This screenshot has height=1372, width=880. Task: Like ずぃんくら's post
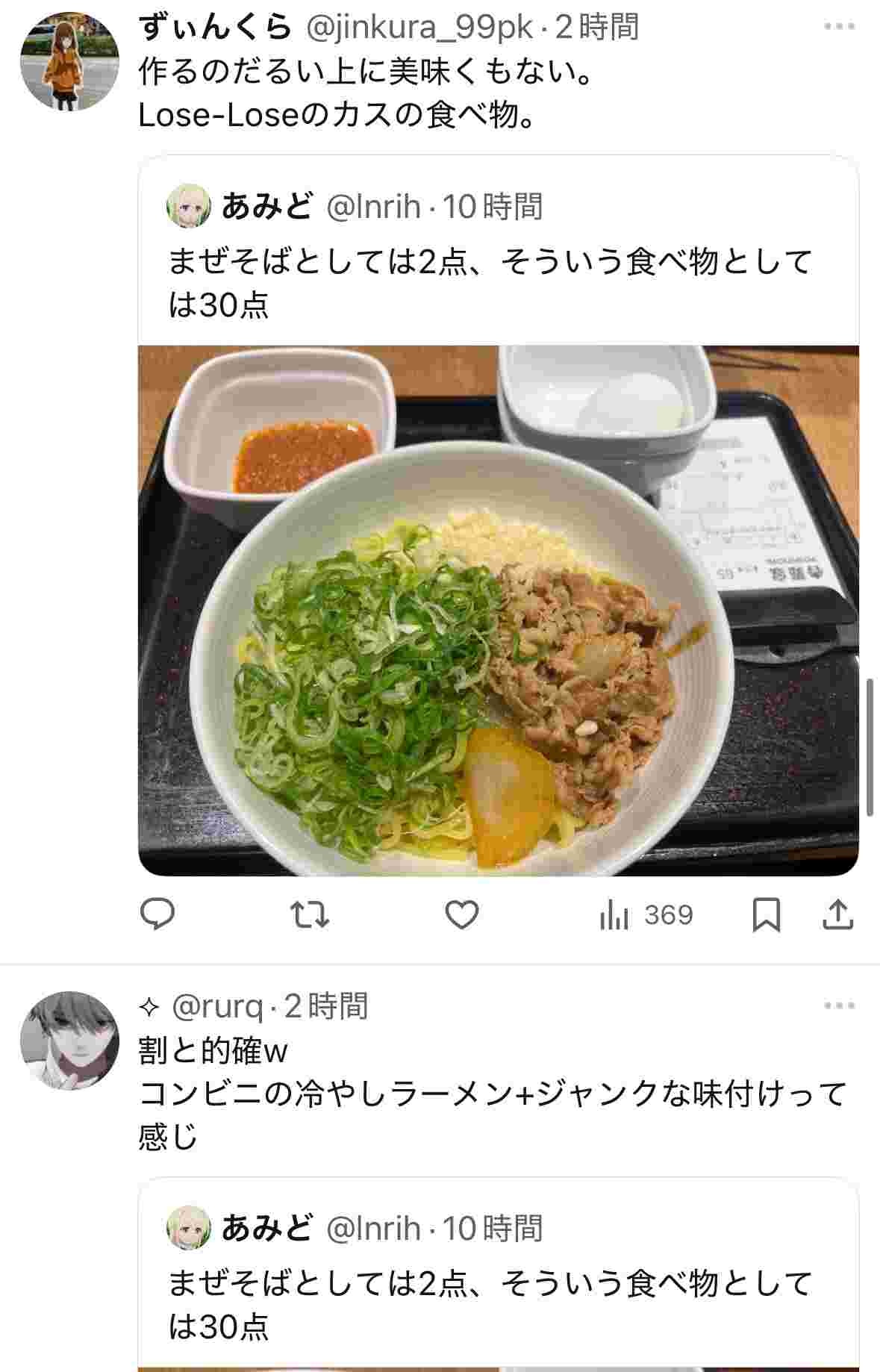tap(461, 914)
